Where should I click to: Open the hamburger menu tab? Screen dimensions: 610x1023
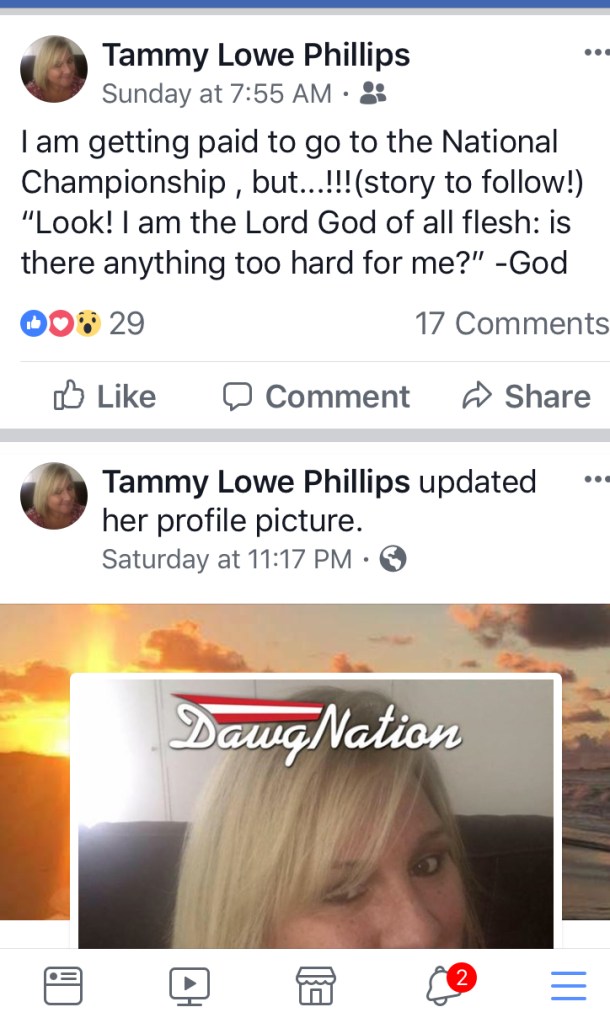[x=569, y=986]
